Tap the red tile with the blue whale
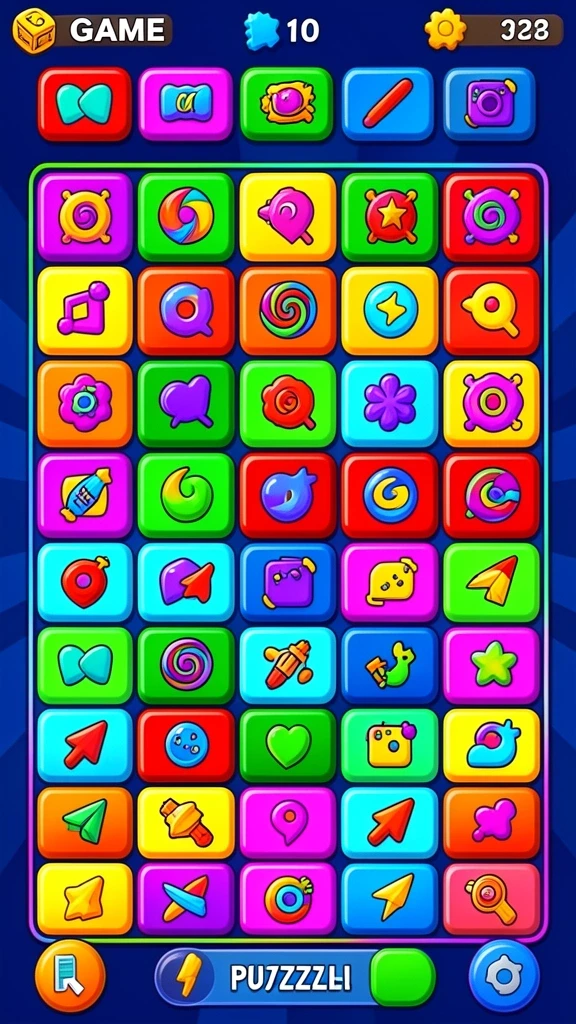Screen dimensions: 576x1024 point(287,495)
